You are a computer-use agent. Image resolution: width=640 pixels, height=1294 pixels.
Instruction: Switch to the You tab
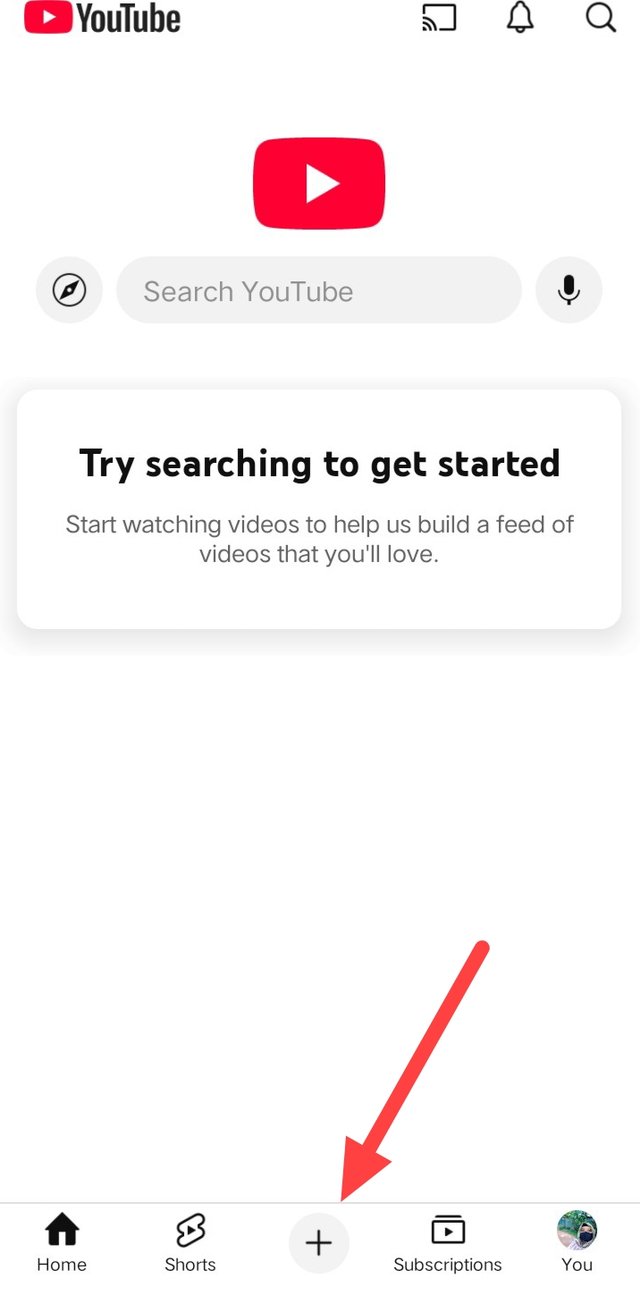click(577, 1243)
